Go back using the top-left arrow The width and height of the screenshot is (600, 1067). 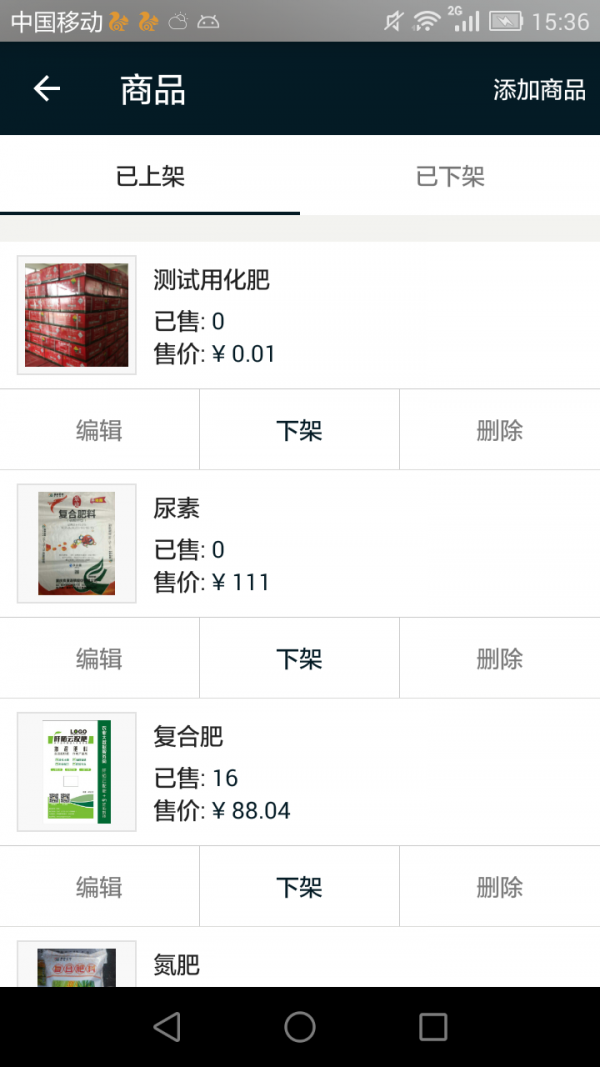tap(47, 88)
